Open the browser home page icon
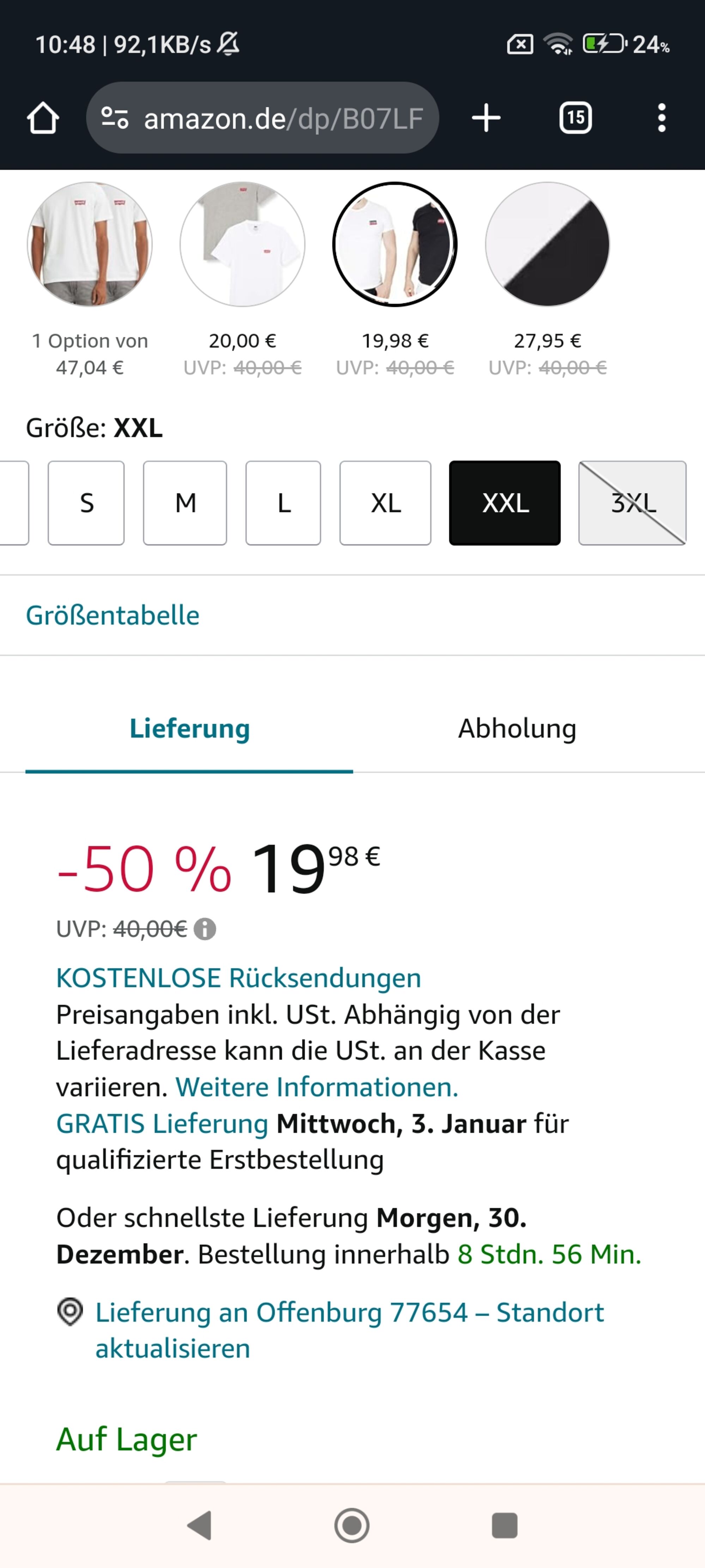 coord(43,117)
